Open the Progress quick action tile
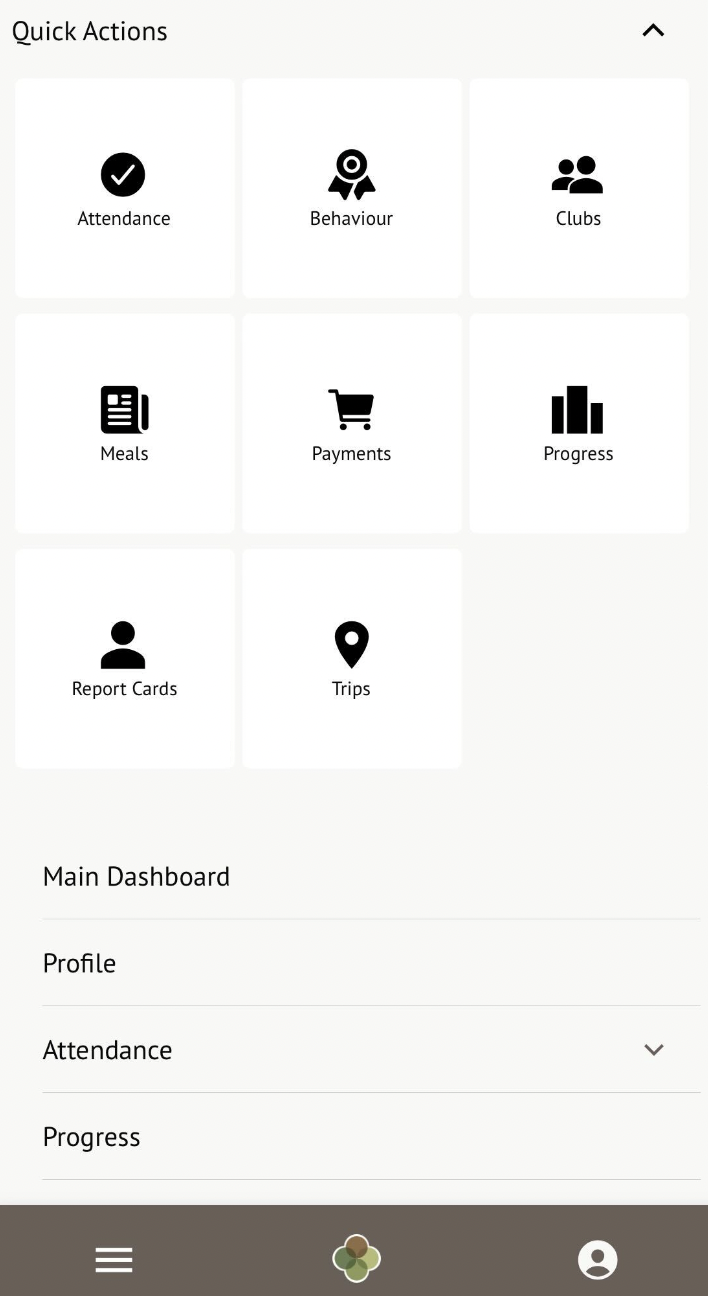This screenshot has height=1296, width=708. [578, 424]
